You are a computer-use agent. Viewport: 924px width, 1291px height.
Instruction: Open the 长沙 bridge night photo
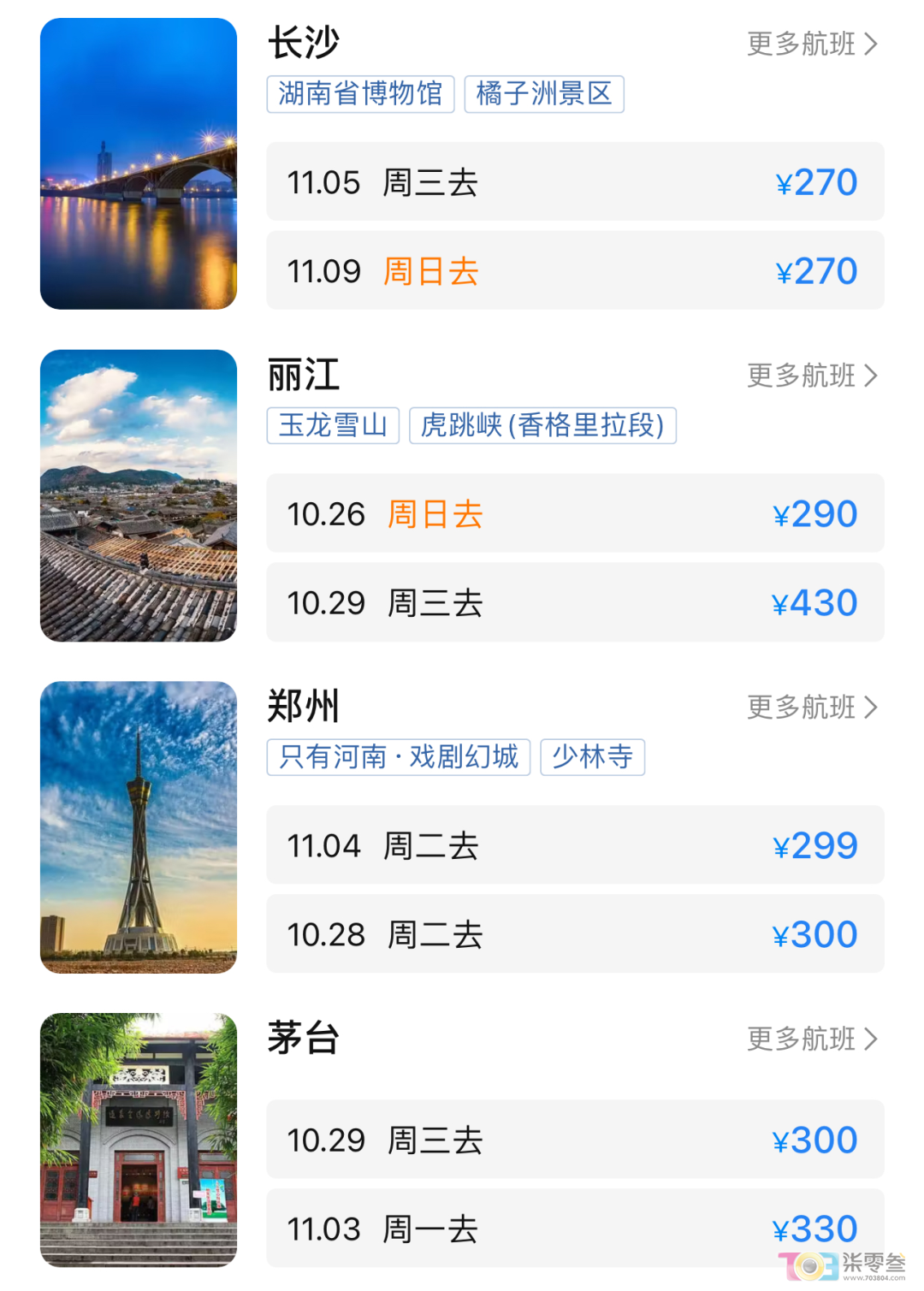tap(139, 163)
